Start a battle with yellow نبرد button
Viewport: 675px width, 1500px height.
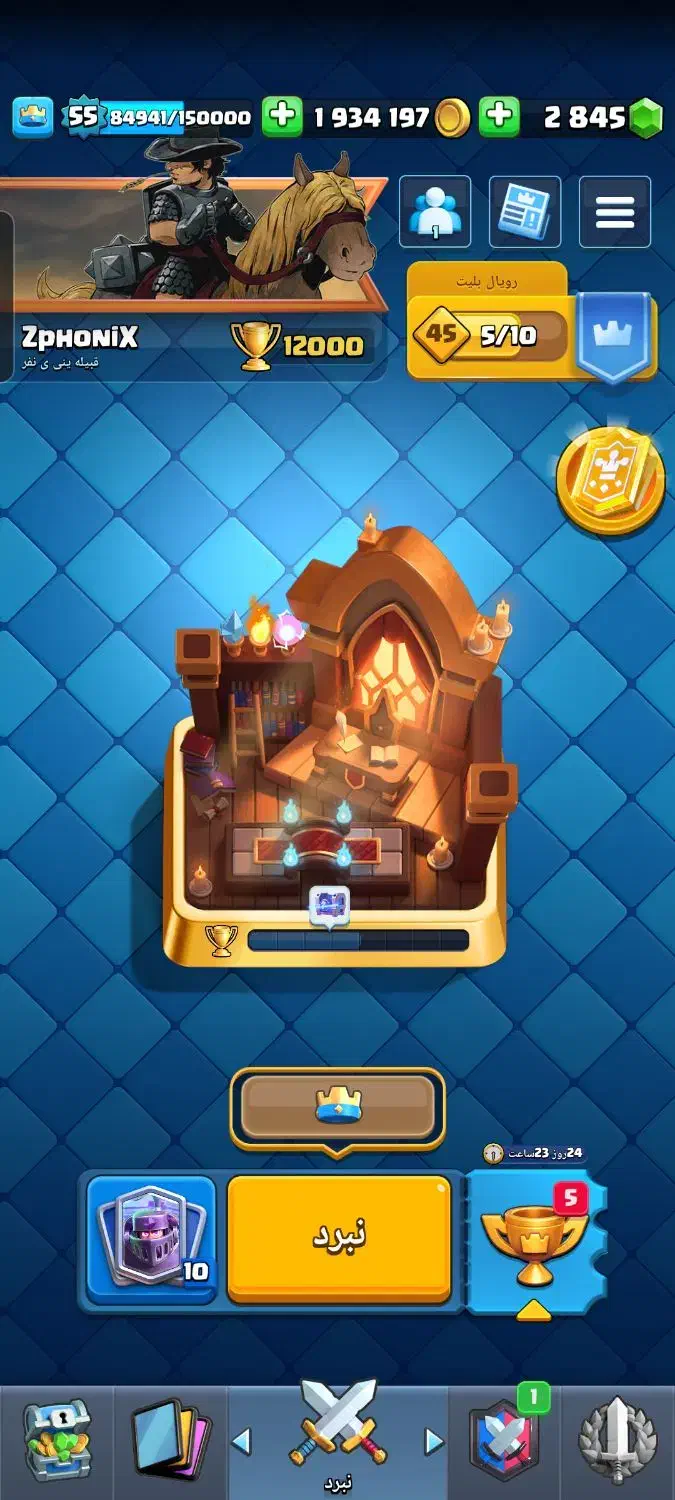coord(339,1238)
